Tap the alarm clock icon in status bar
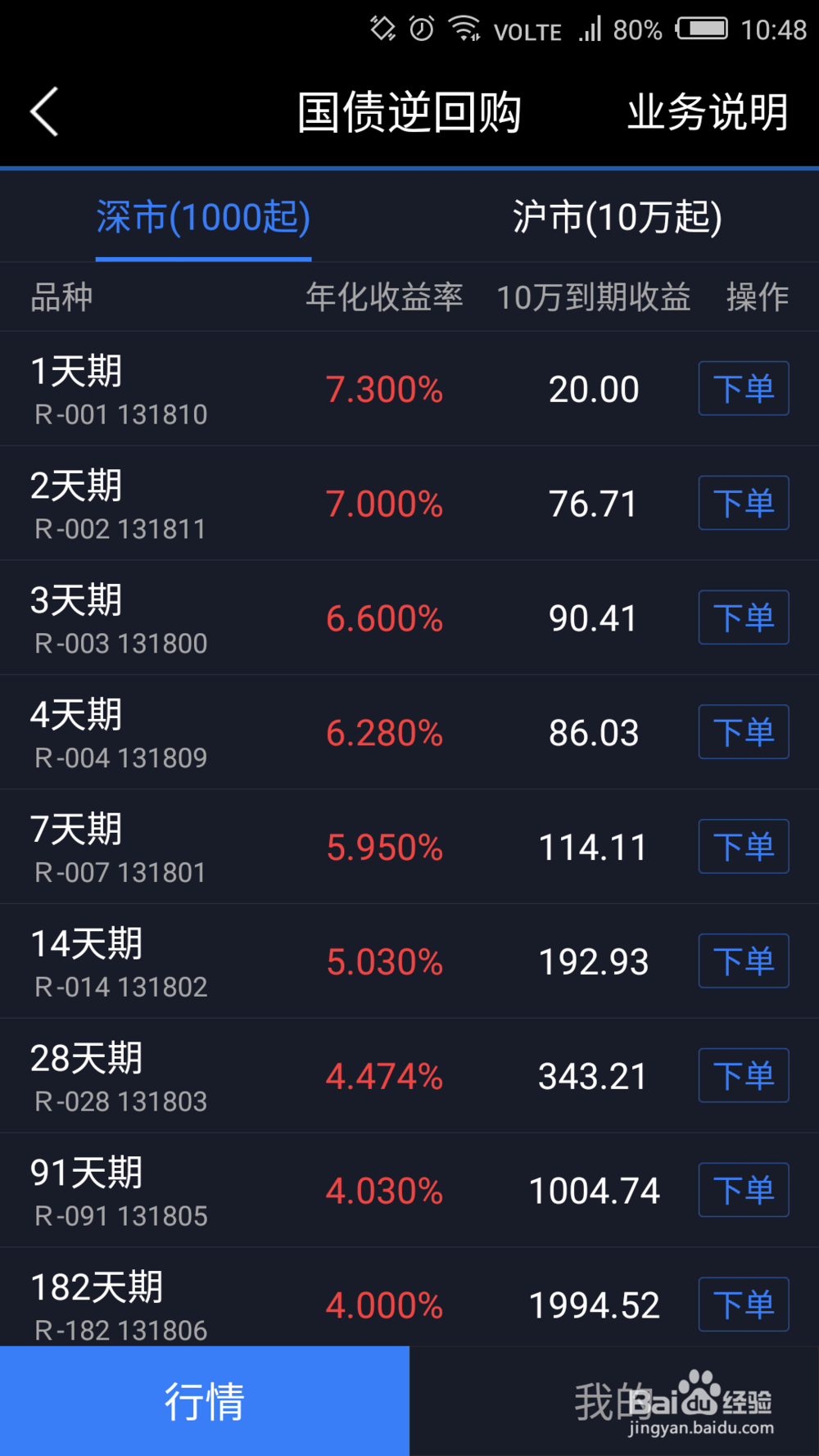The width and height of the screenshot is (819, 1456). (419, 29)
